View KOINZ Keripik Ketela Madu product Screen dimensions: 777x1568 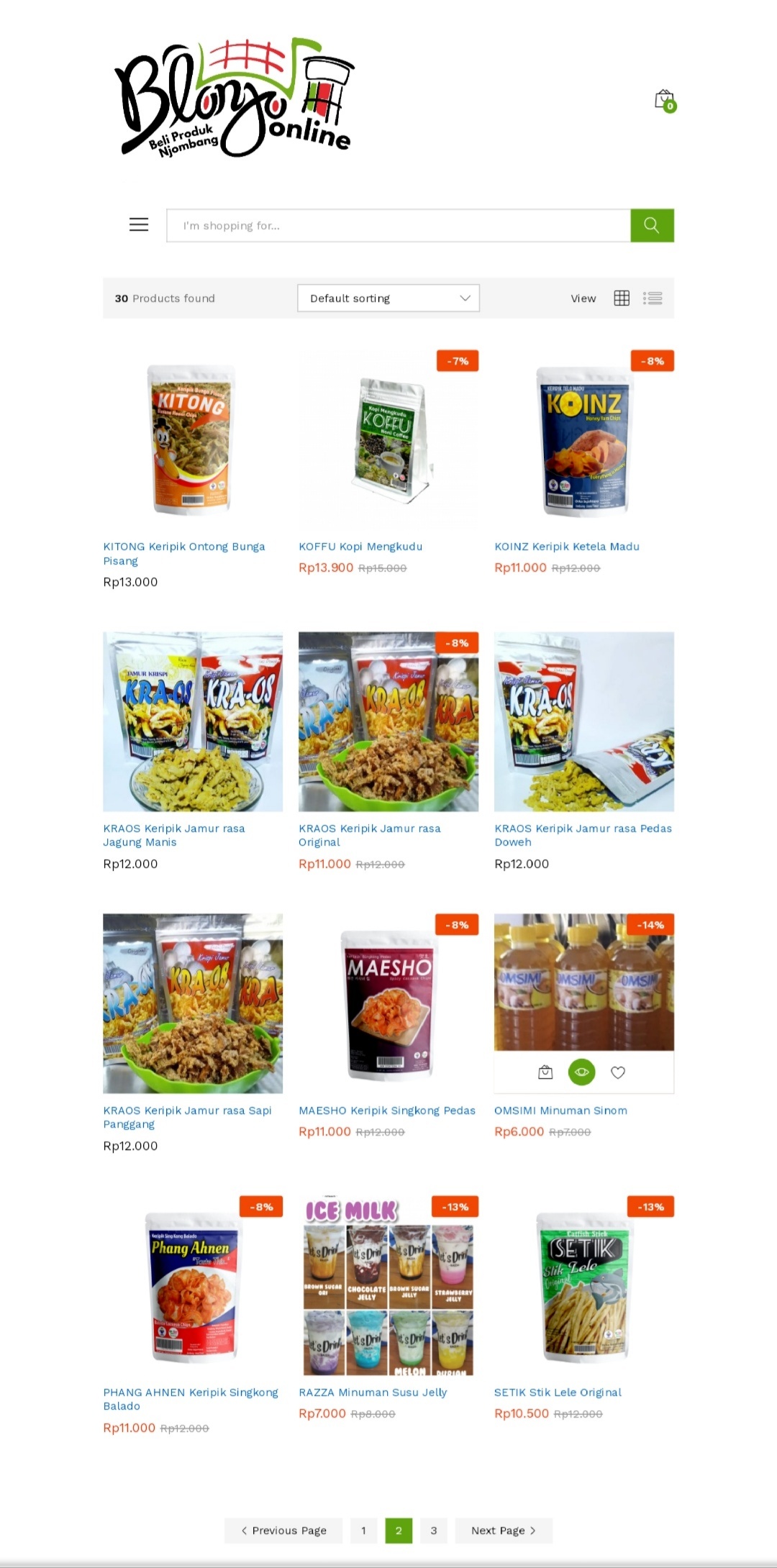(x=567, y=547)
